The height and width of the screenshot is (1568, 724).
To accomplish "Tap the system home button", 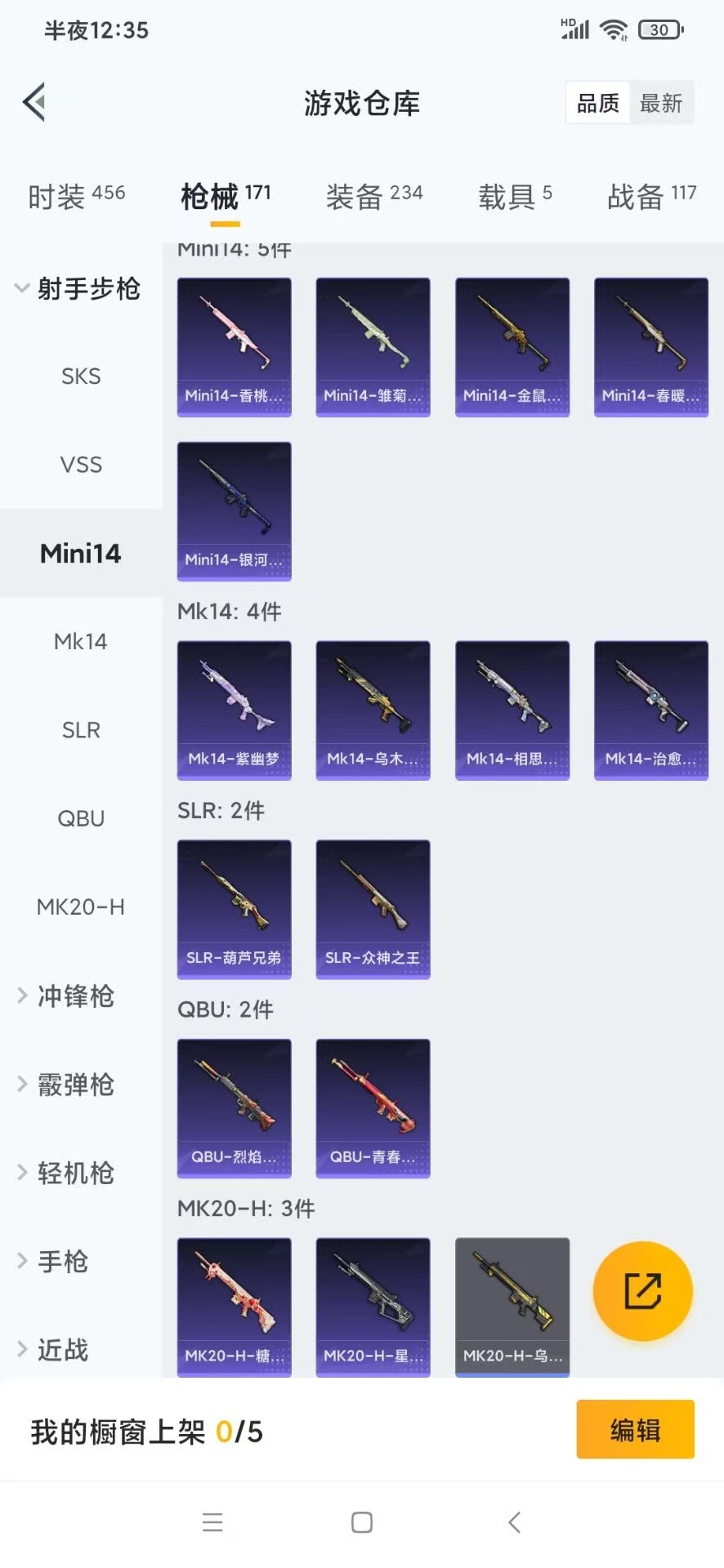I will [362, 1522].
